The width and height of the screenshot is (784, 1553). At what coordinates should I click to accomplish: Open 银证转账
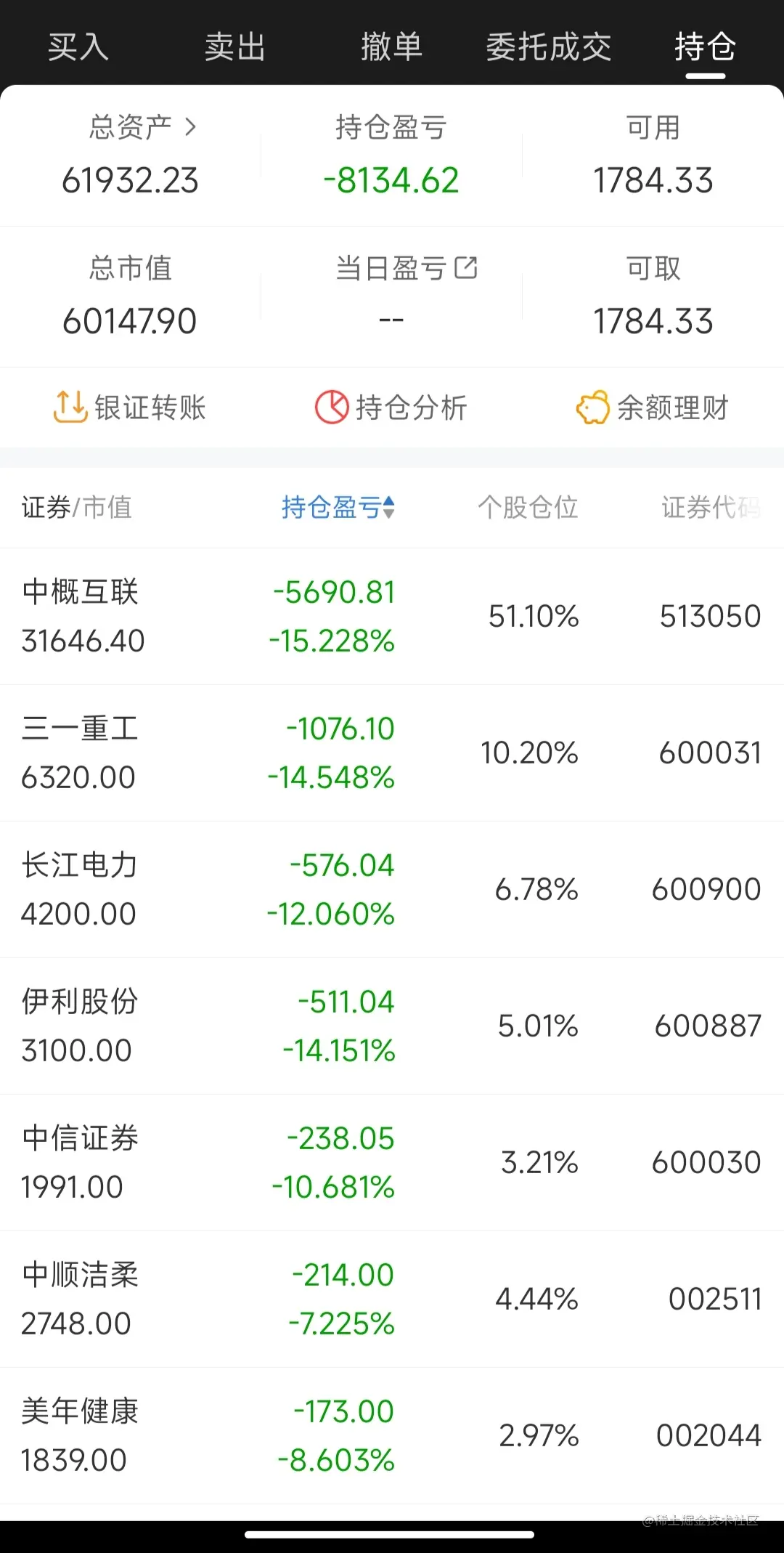131,407
